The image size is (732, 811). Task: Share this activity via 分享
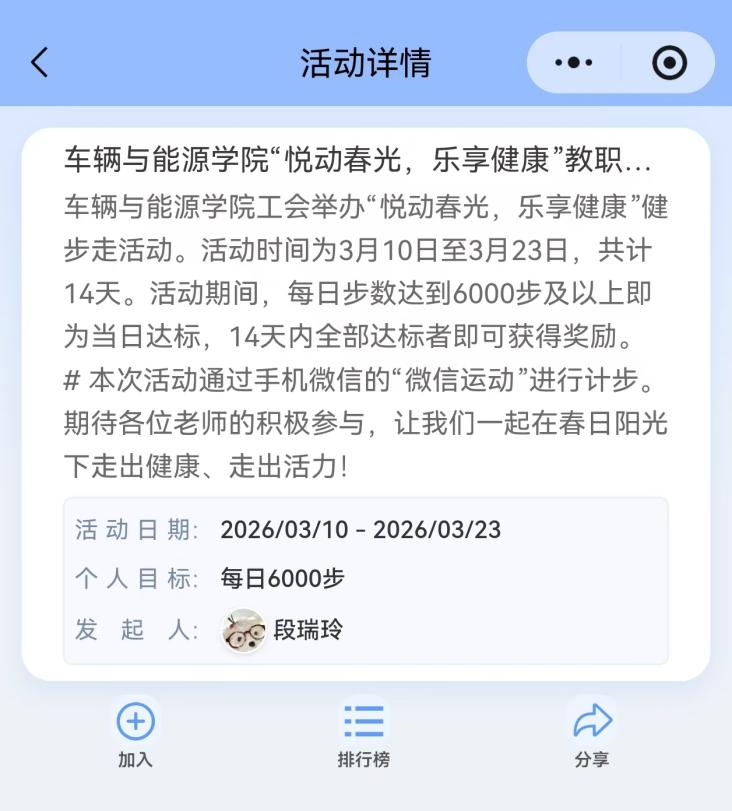pos(592,733)
